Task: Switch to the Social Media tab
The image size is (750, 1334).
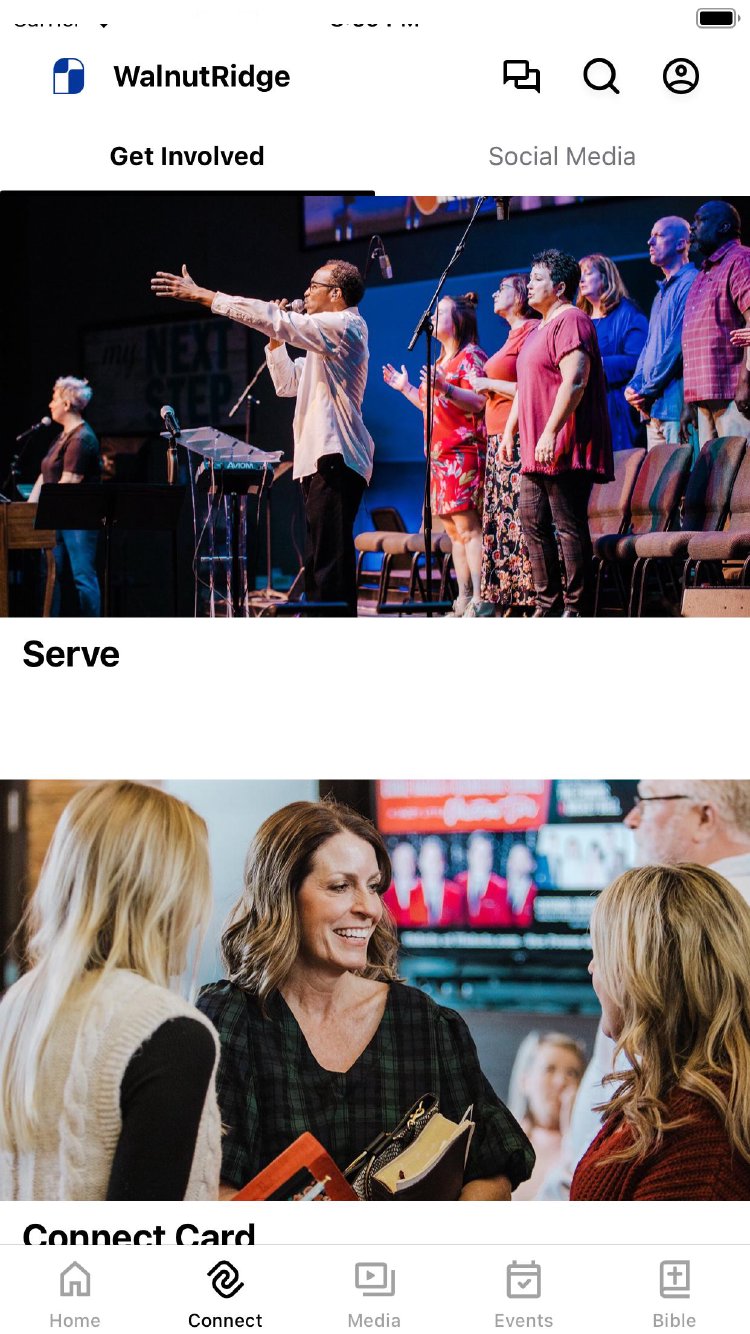Action: [x=561, y=157]
